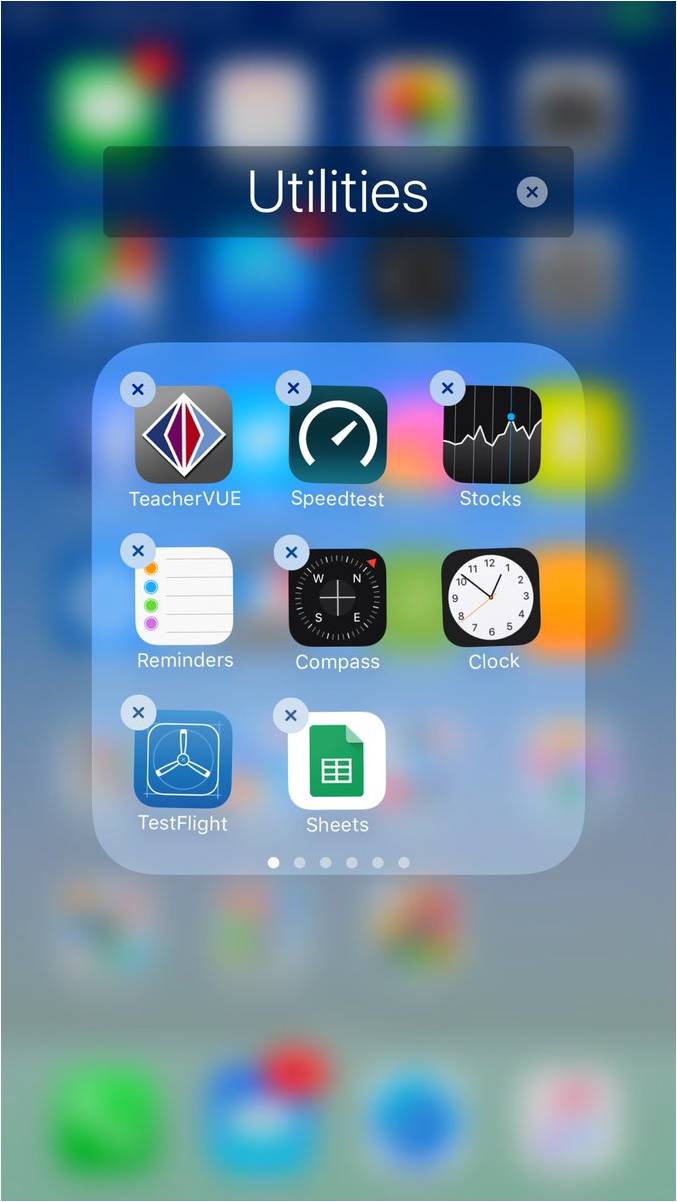Open Google Sheets
The image size is (677, 1202).
click(337, 760)
